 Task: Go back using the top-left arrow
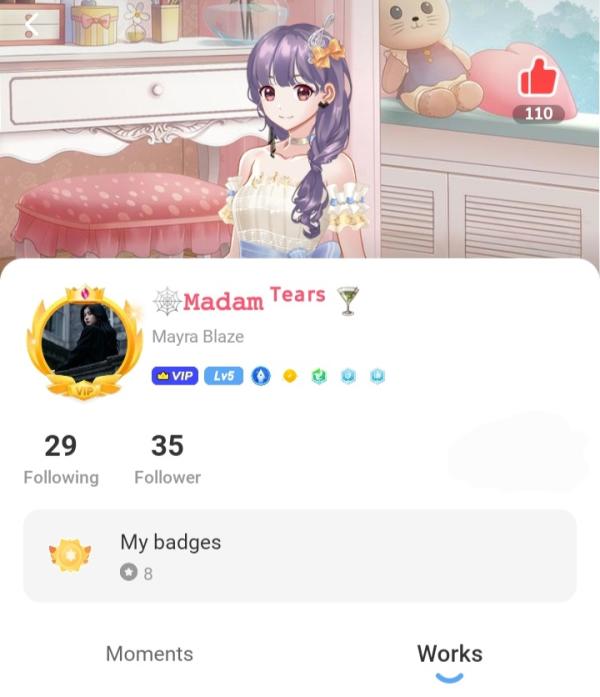(x=30, y=26)
